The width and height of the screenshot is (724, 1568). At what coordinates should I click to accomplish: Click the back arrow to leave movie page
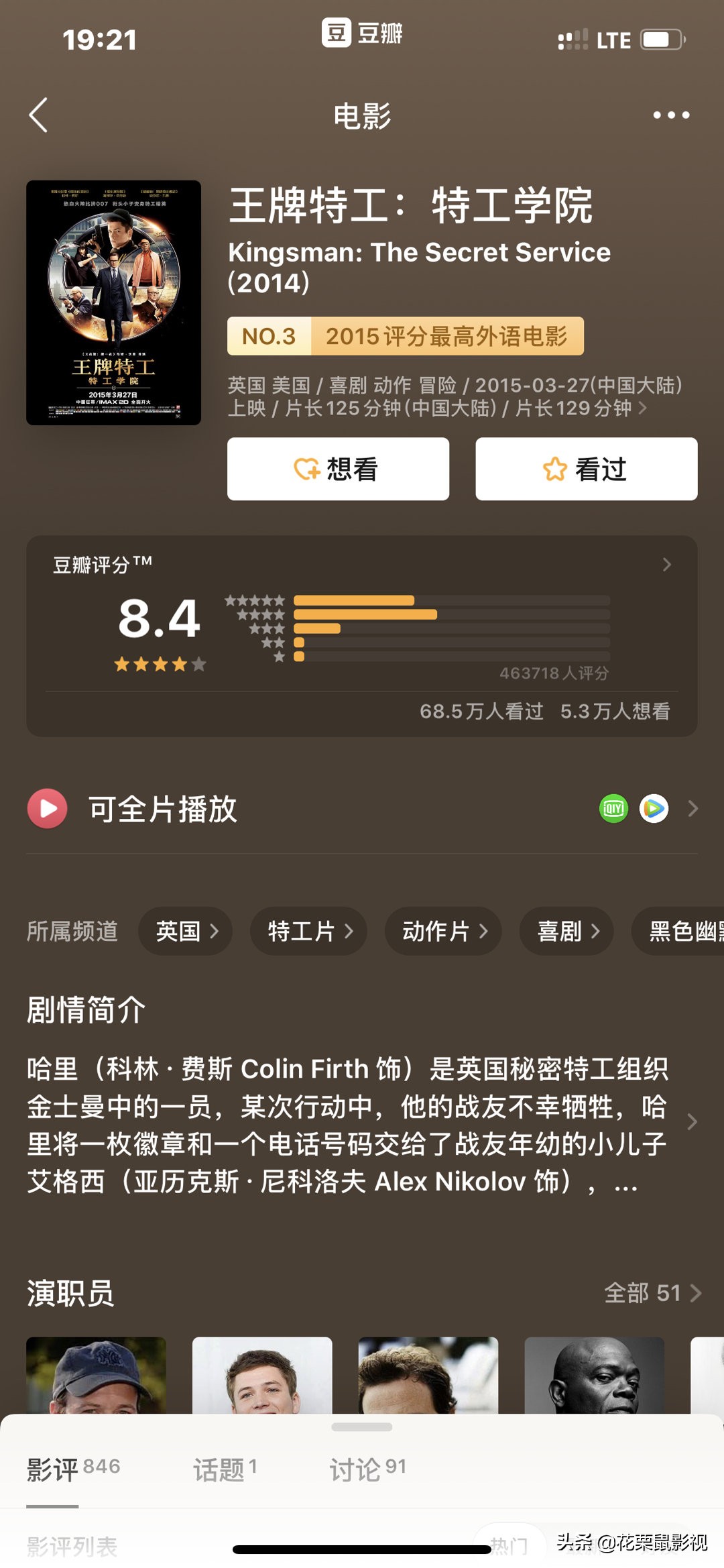coord(38,115)
